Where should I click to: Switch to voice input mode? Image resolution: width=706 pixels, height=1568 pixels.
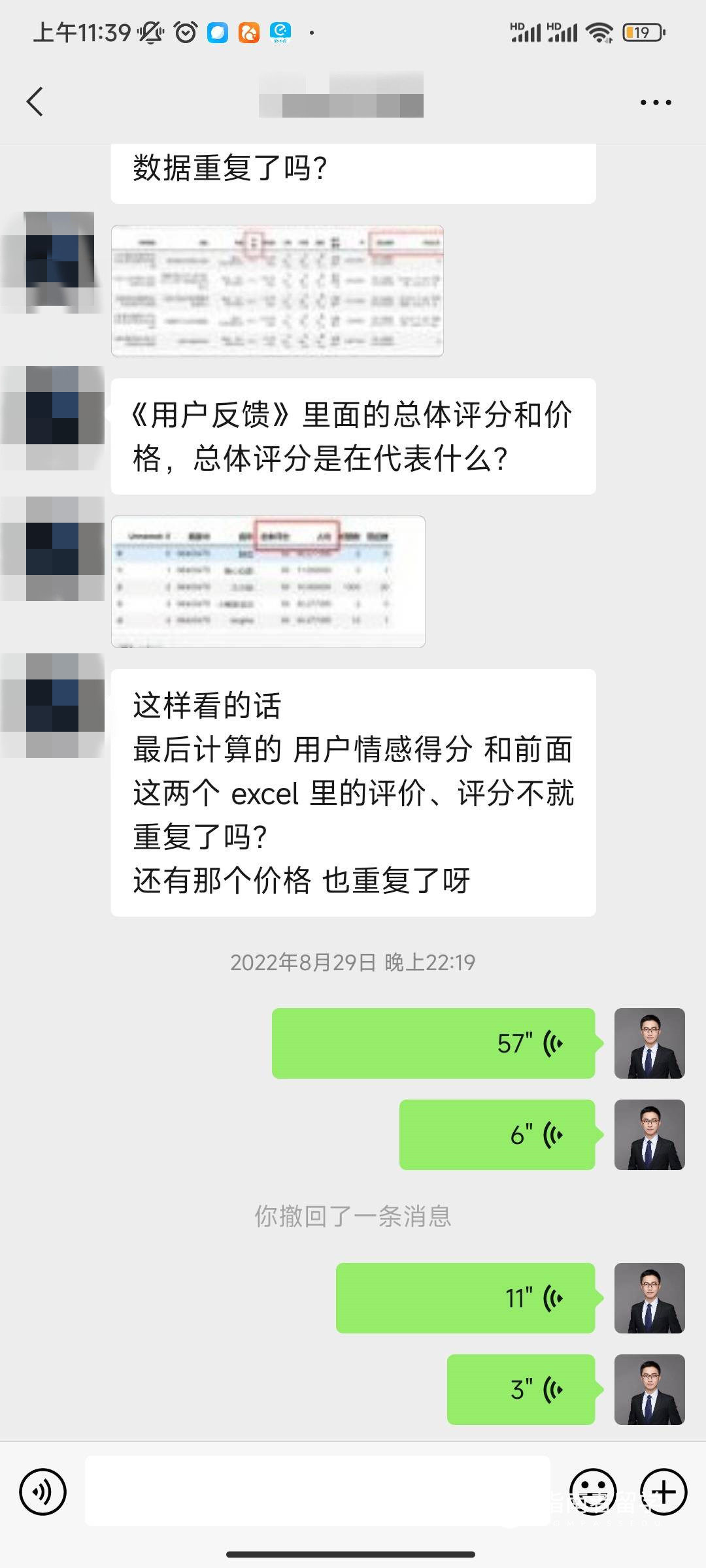pos(43,1492)
